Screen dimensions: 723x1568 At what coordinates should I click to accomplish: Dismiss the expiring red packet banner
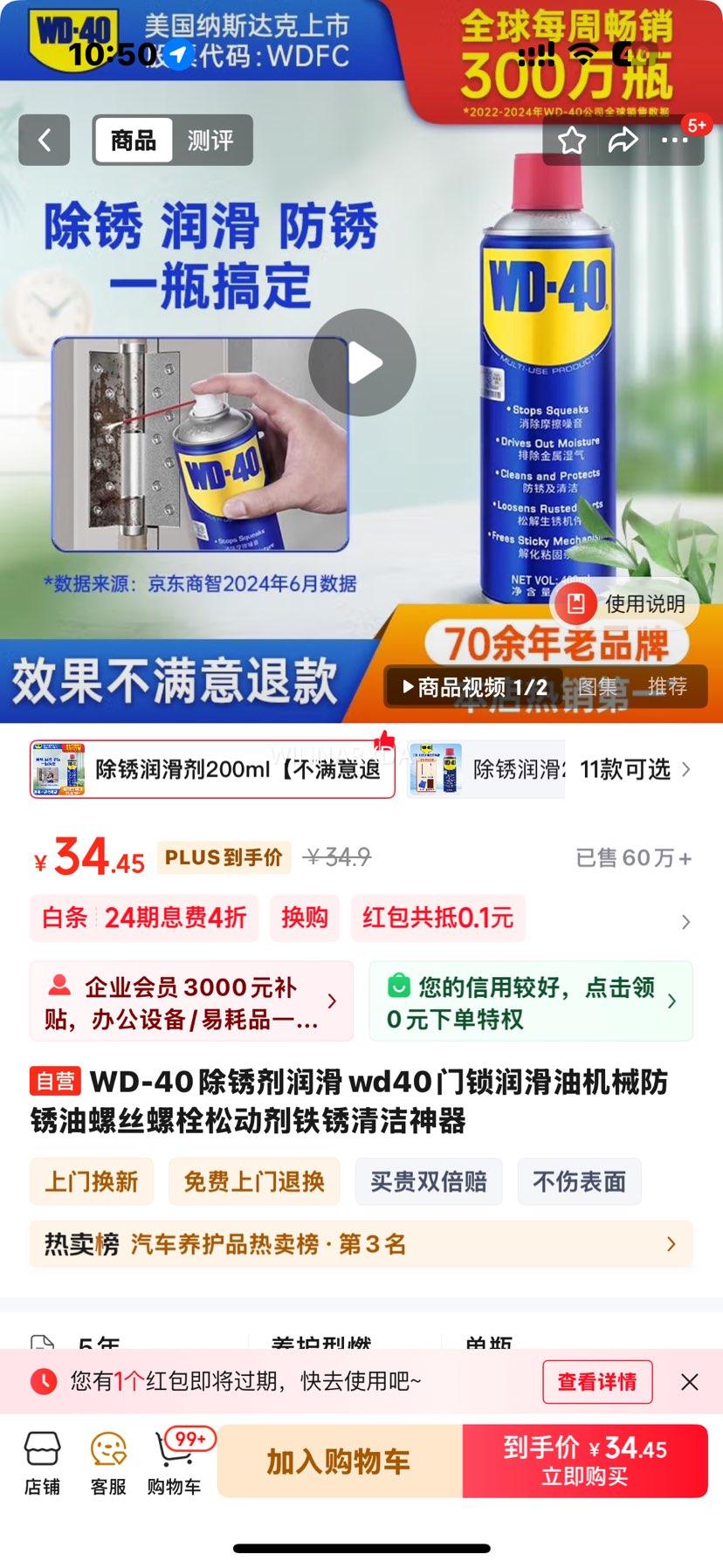[690, 1382]
